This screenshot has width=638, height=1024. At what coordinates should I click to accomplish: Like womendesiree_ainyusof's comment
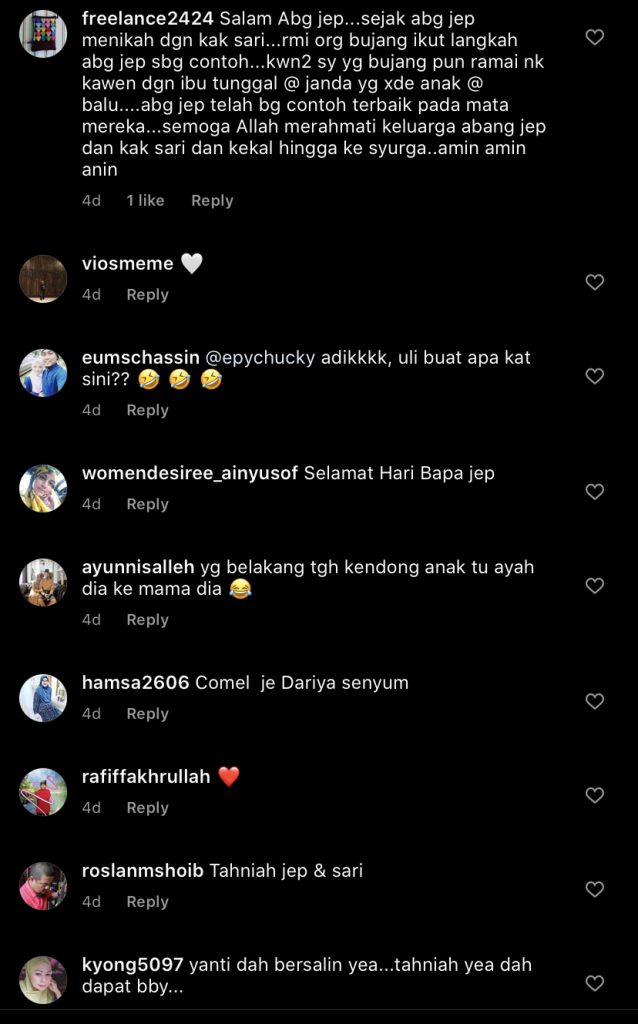pos(594,492)
